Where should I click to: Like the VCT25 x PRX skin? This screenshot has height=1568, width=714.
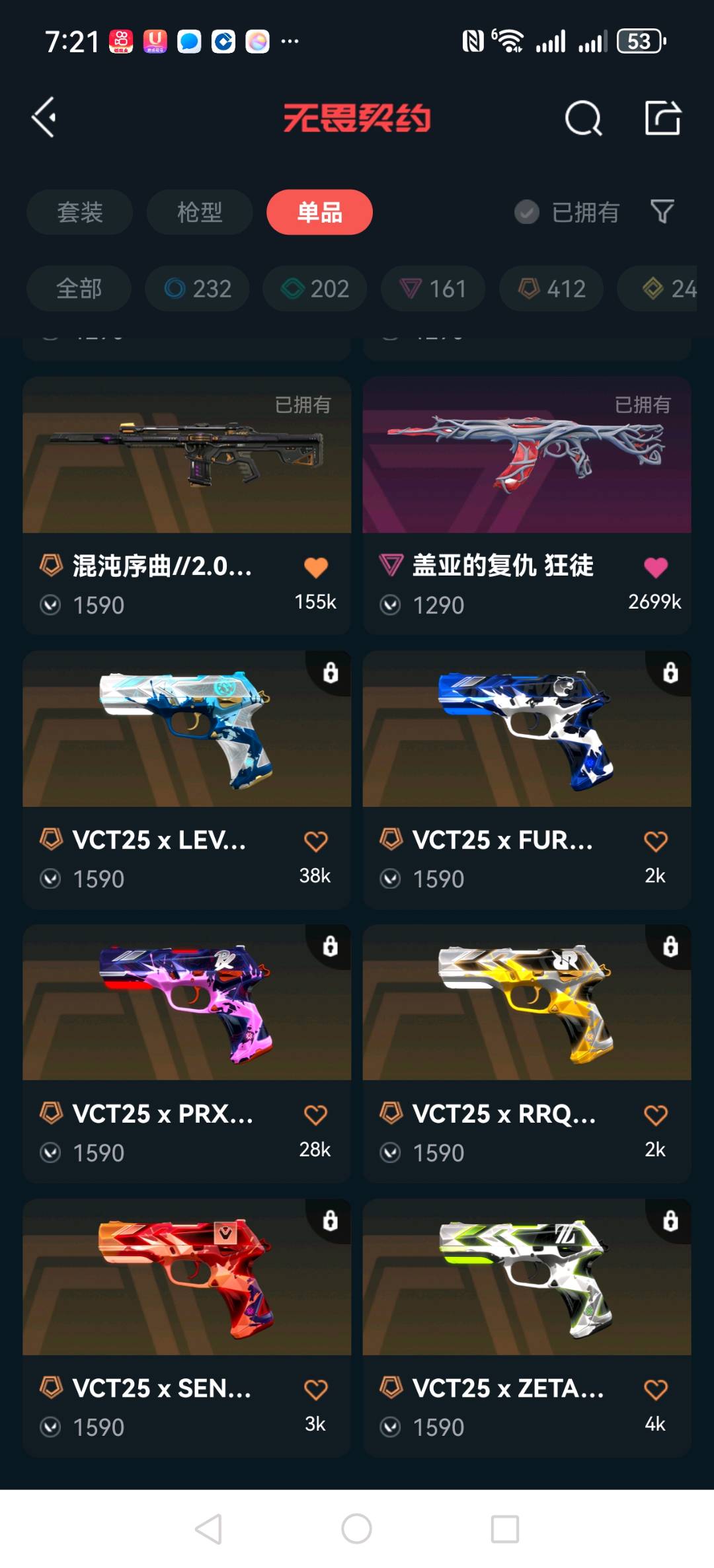(315, 1115)
